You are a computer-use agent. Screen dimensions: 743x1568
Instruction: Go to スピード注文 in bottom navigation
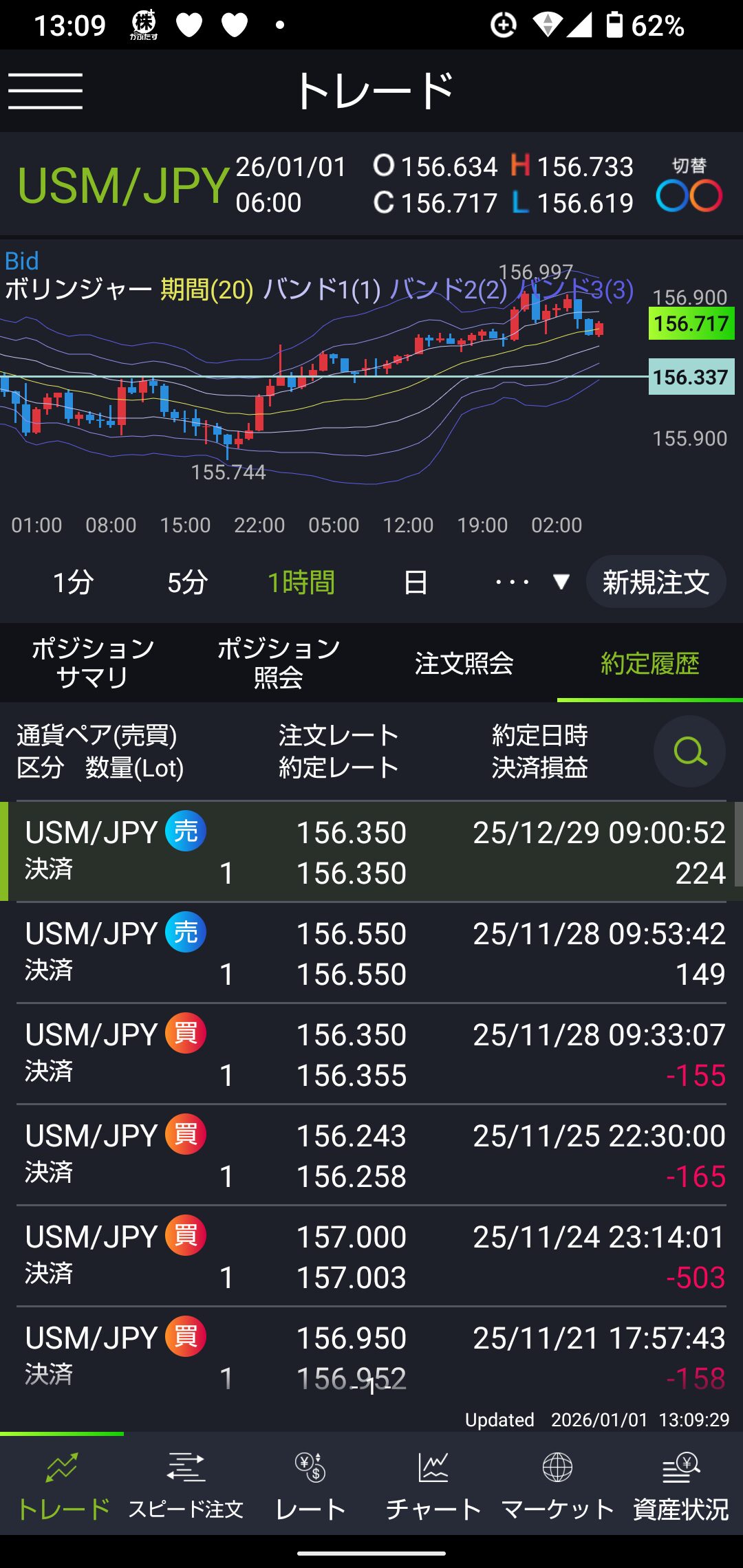coord(186,1485)
